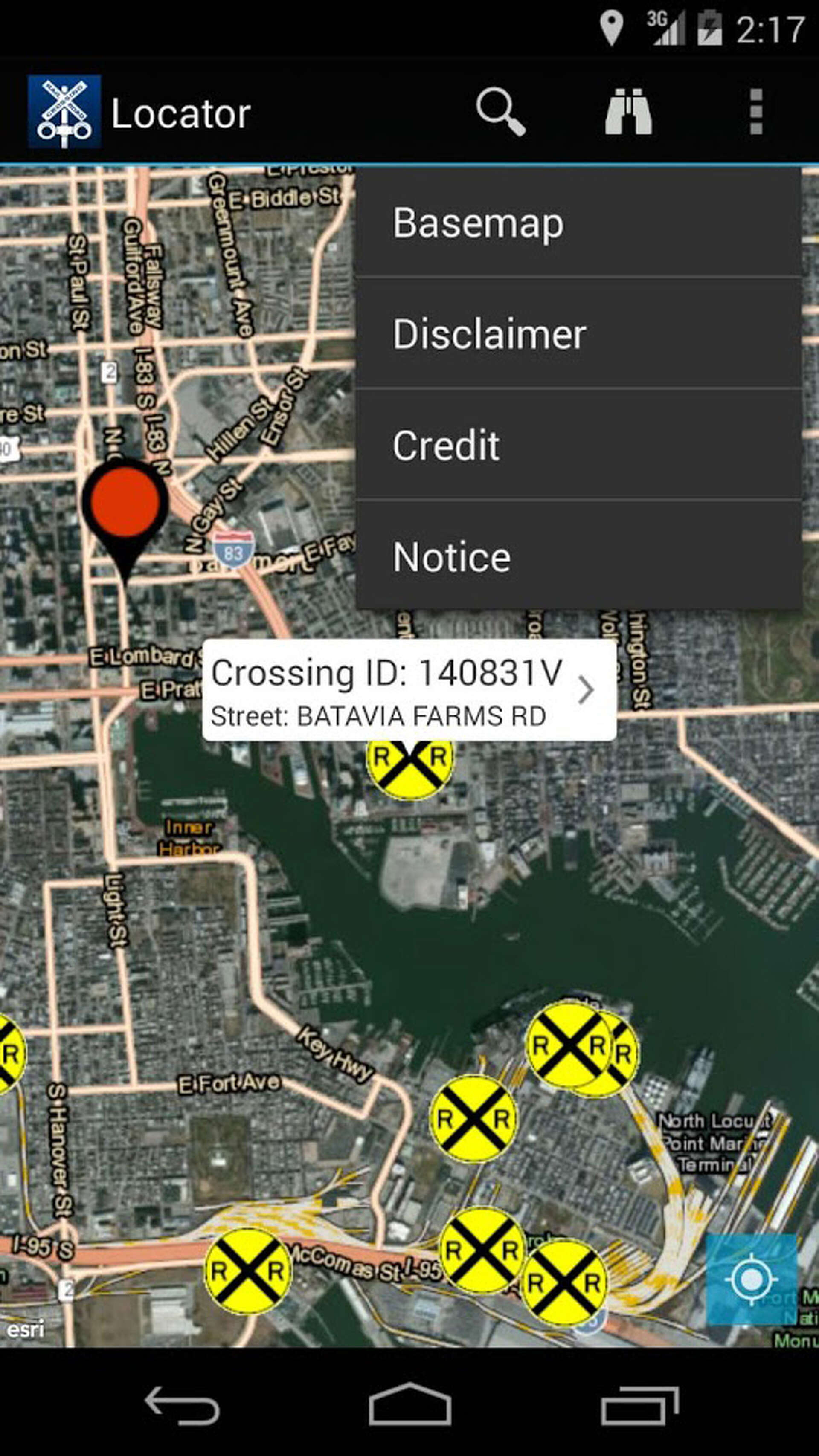Select the crossing marker on McComas St

[248, 1271]
